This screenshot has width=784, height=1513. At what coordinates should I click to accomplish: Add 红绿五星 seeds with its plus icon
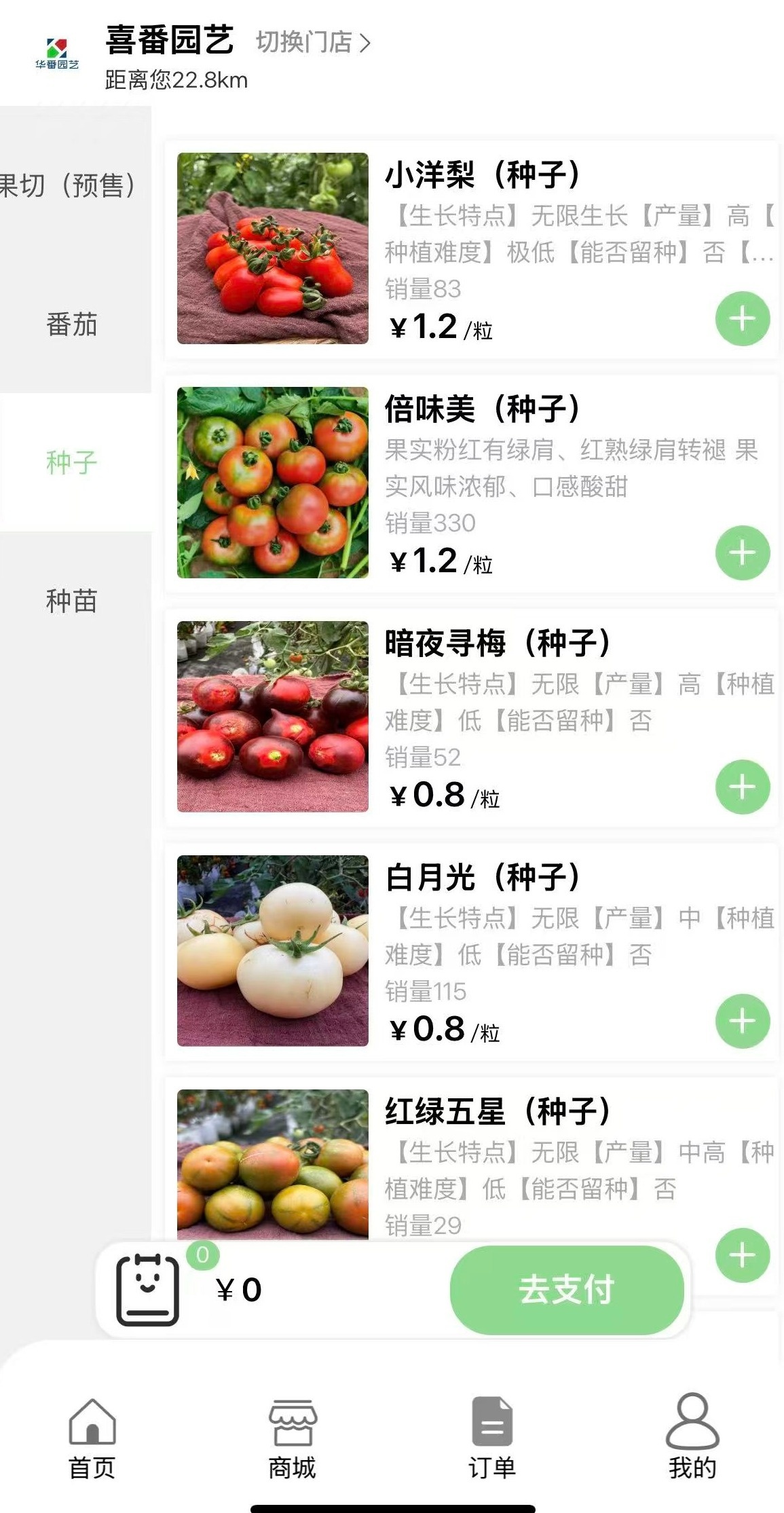pyautogui.click(x=741, y=1254)
